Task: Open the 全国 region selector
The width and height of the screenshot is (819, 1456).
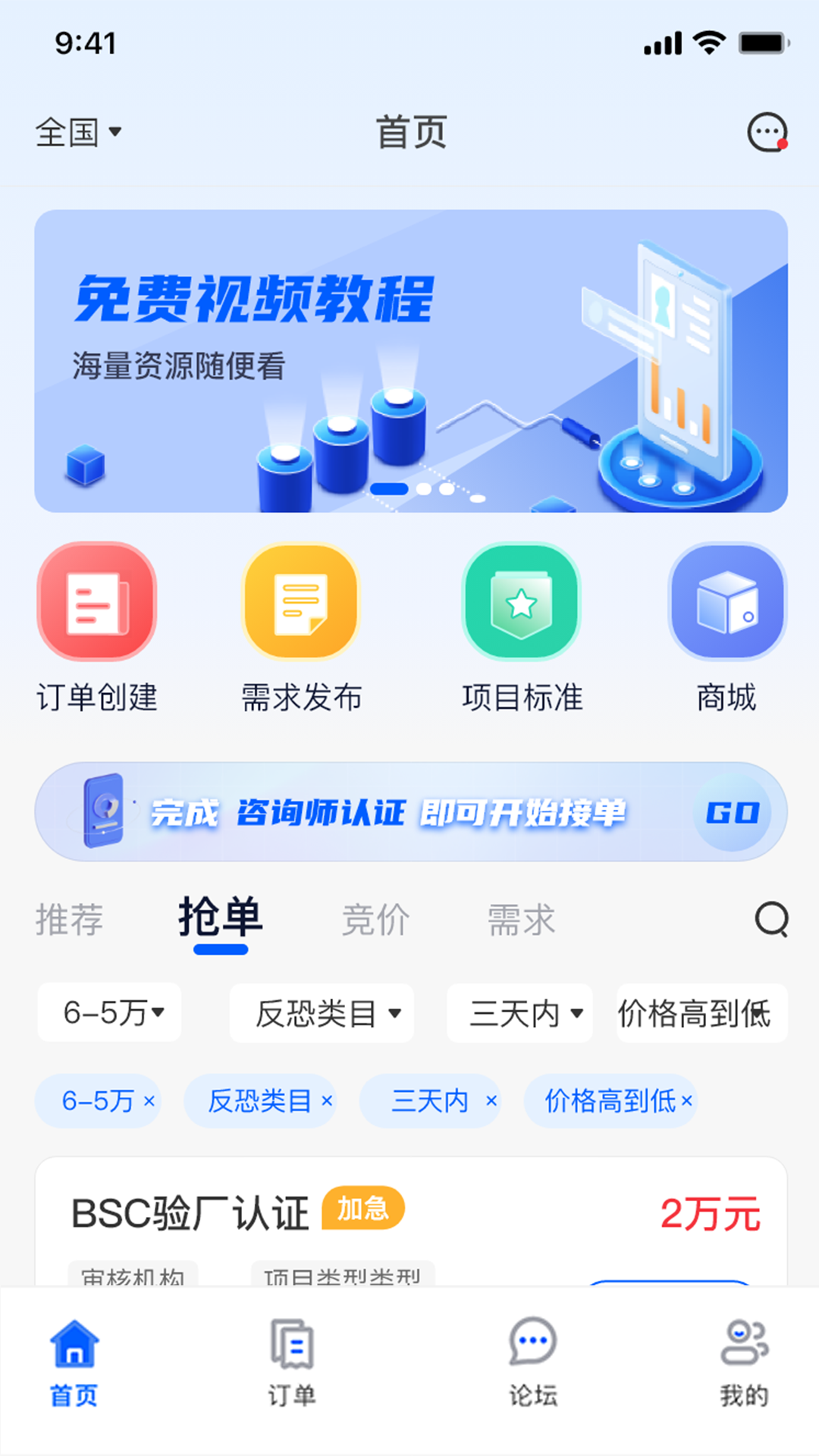Action: pos(78,133)
